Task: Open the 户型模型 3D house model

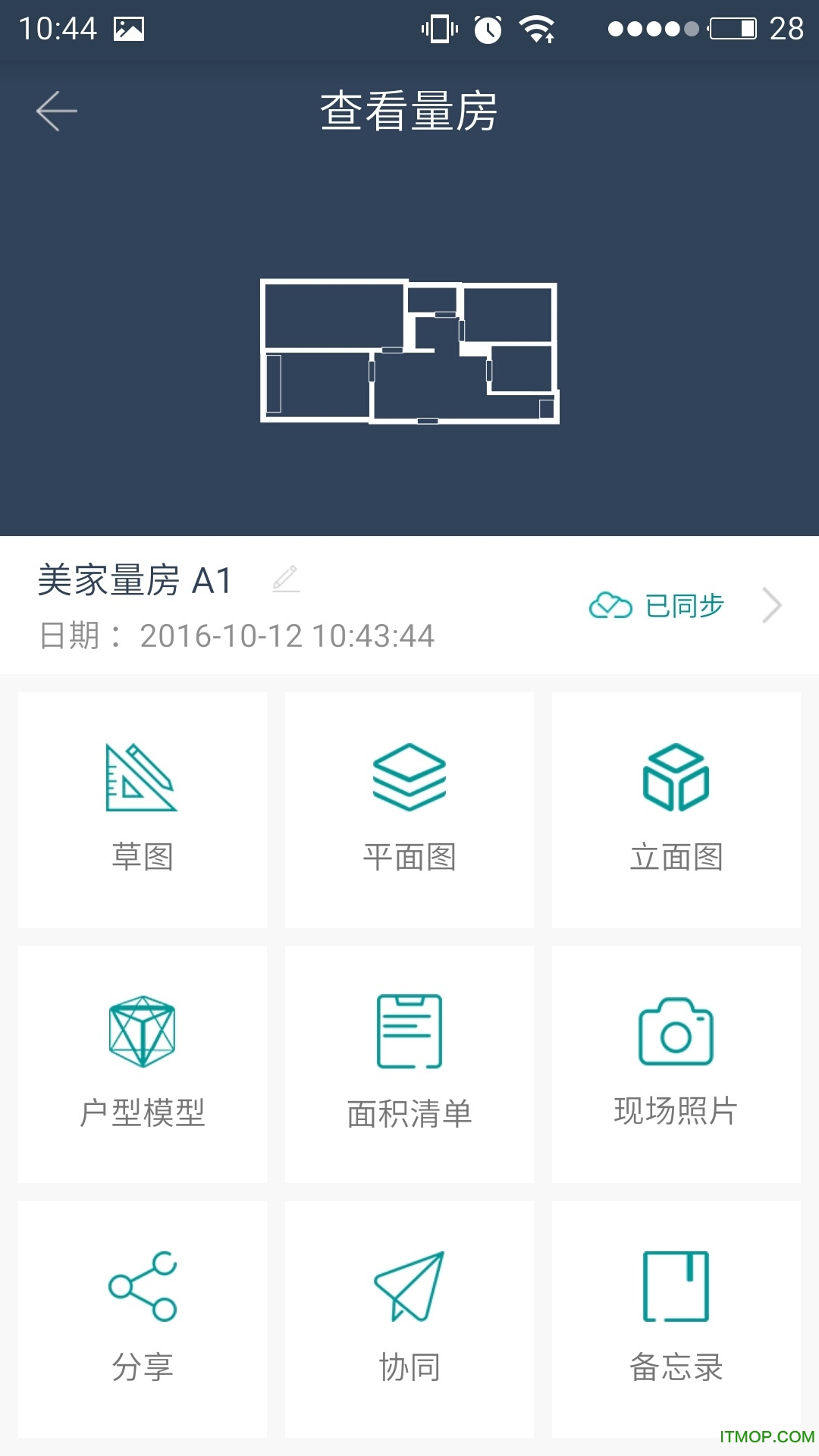Action: click(x=144, y=1062)
